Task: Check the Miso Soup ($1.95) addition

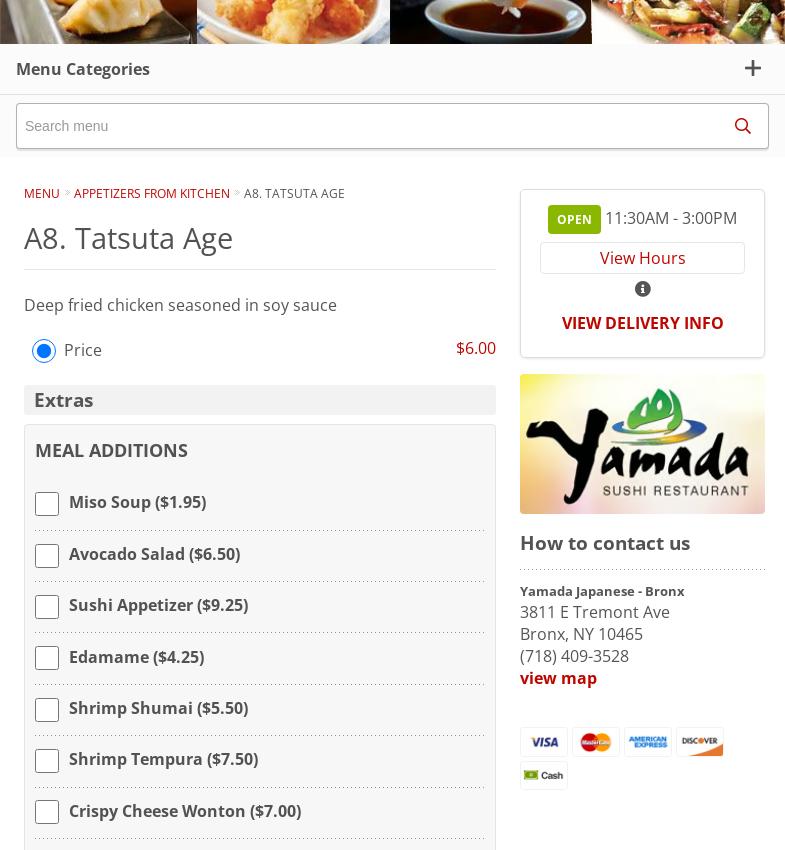Action: coord(47,504)
